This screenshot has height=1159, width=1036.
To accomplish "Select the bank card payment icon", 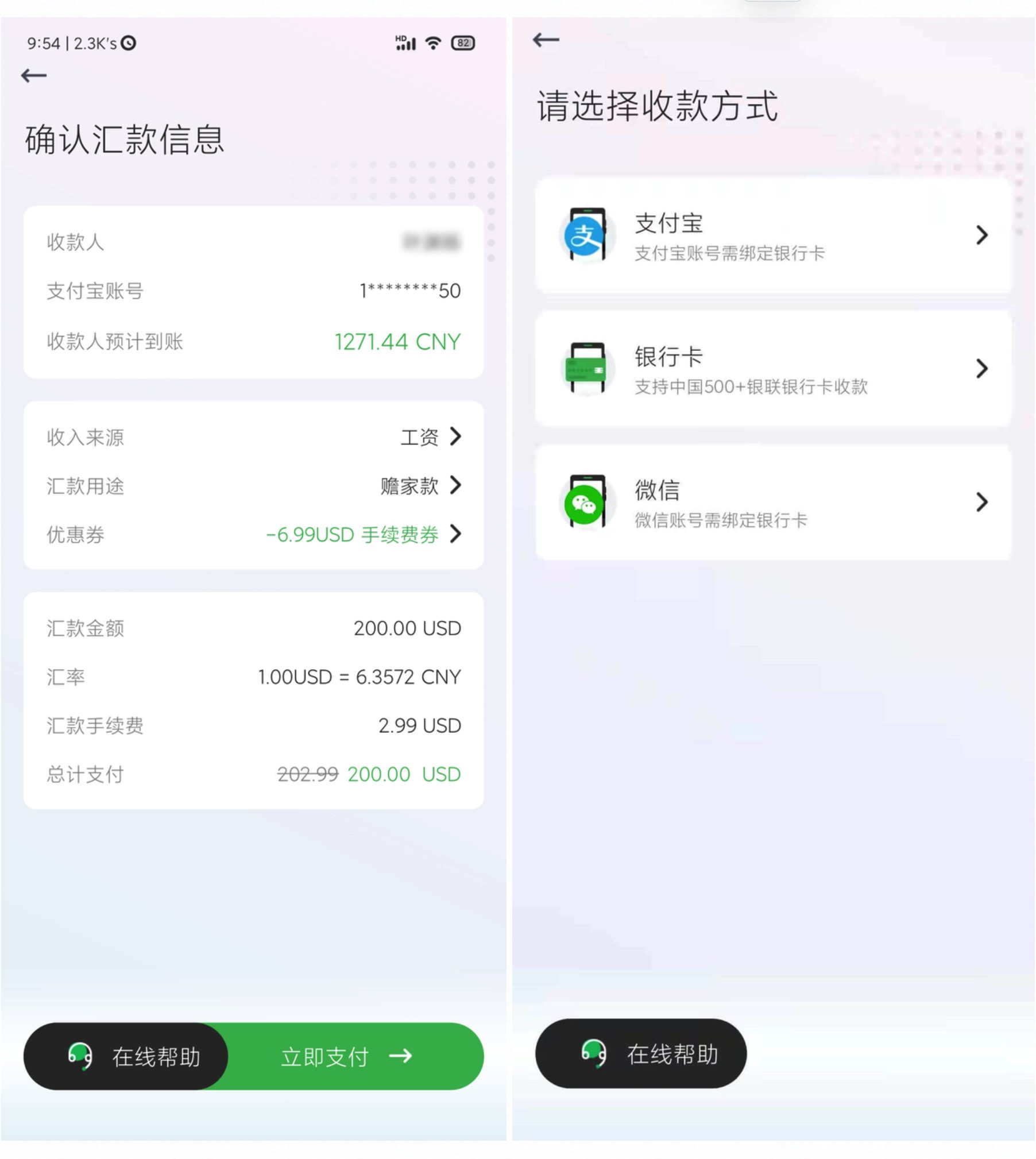I will pyautogui.click(x=586, y=368).
